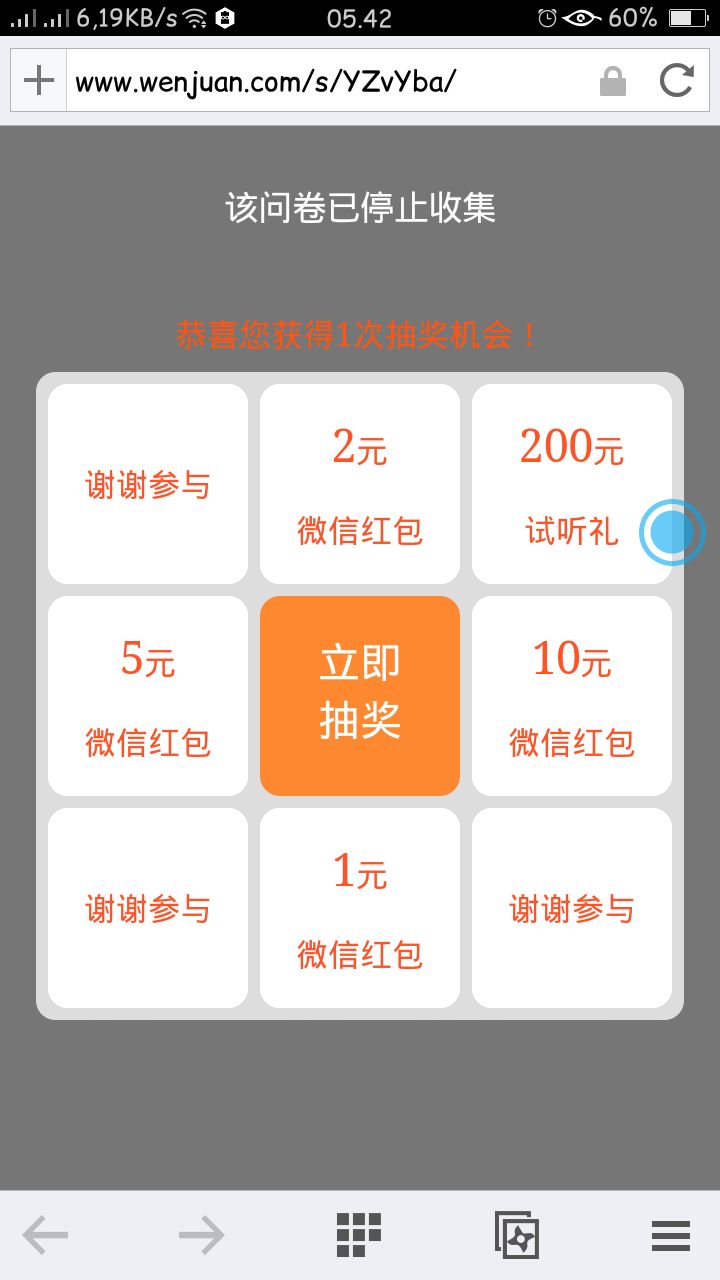Navigate back with the back arrow
This screenshot has width=720, height=1280.
(x=45, y=1234)
